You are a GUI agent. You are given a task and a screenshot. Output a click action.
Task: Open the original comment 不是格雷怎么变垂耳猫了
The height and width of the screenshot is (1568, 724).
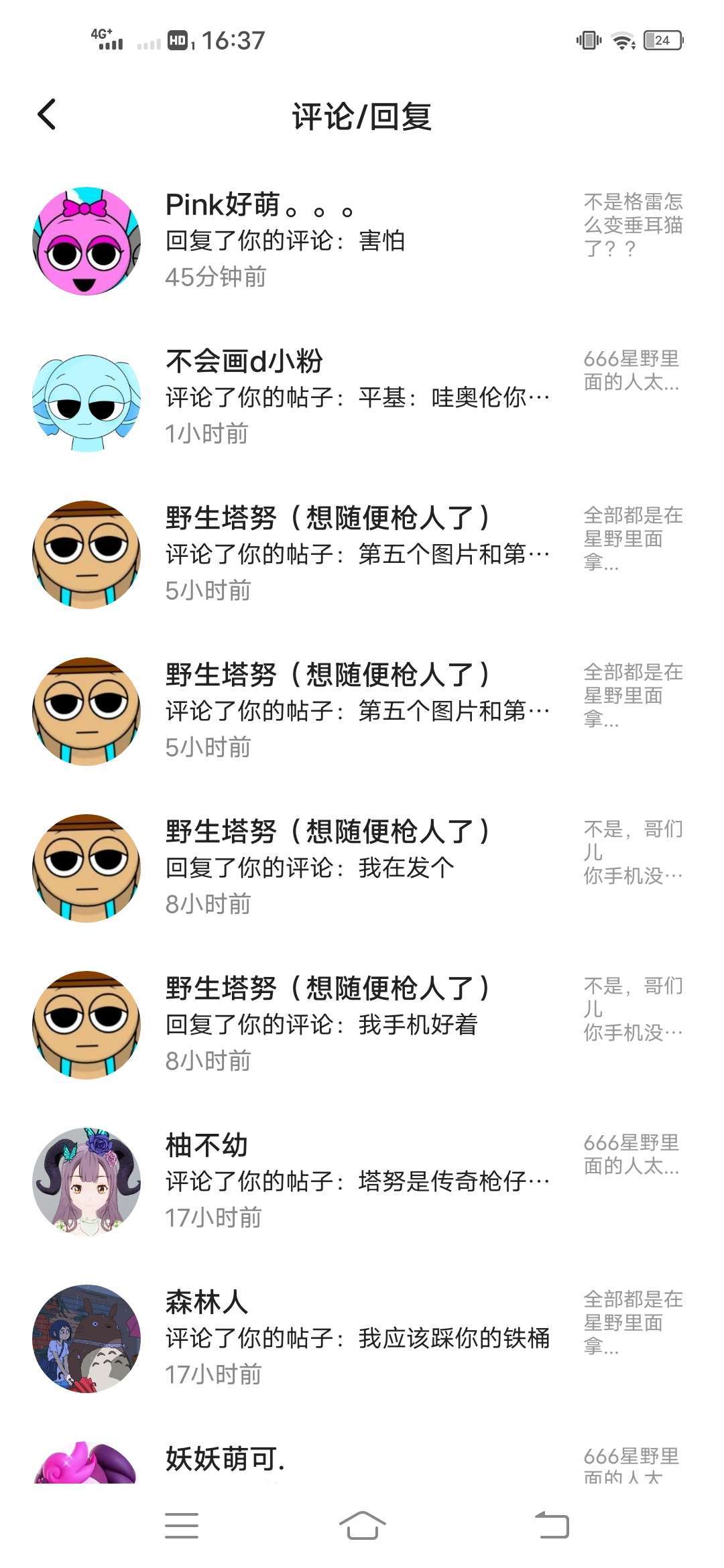click(x=632, y=225)
